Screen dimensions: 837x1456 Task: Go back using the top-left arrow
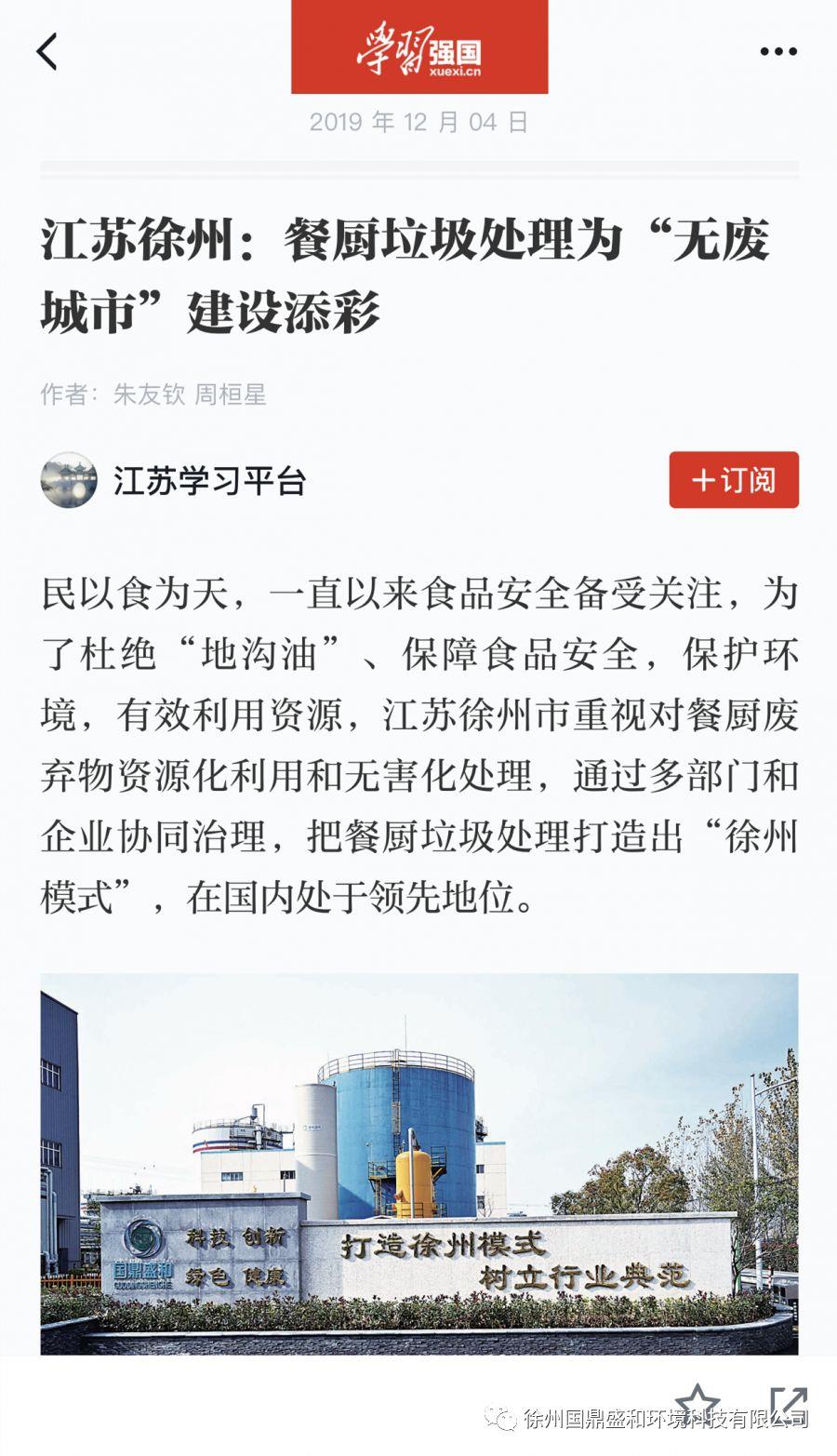tap(46, 51)
